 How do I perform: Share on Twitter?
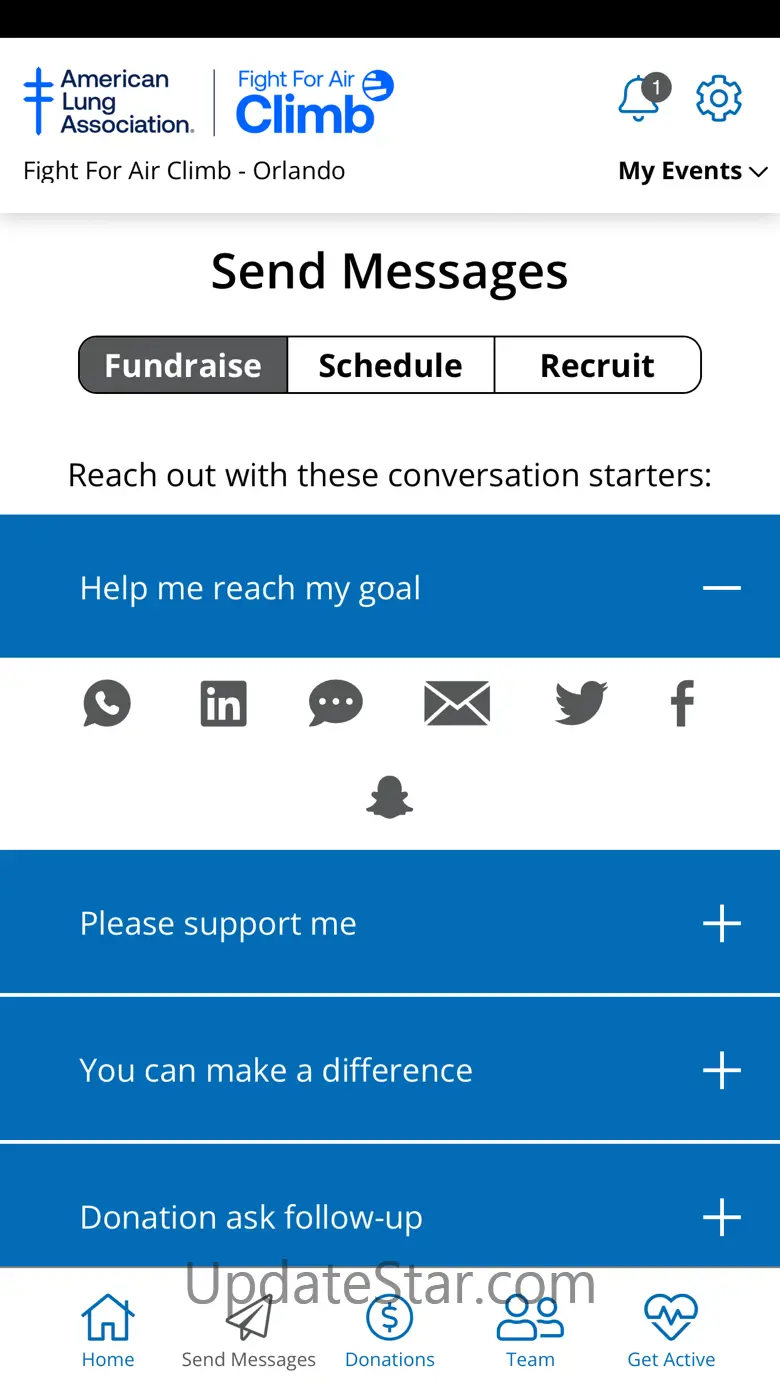click(581, 703)
